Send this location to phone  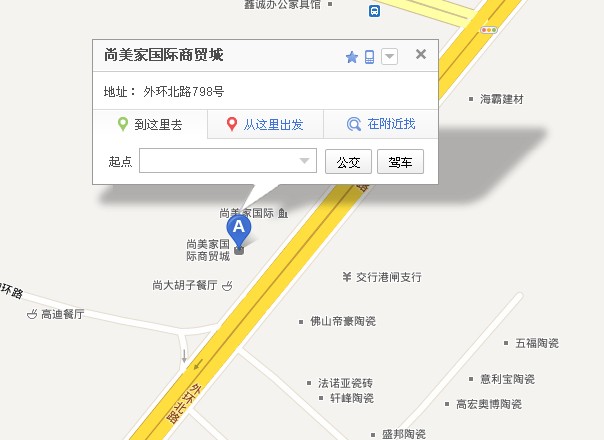(370, 57)
